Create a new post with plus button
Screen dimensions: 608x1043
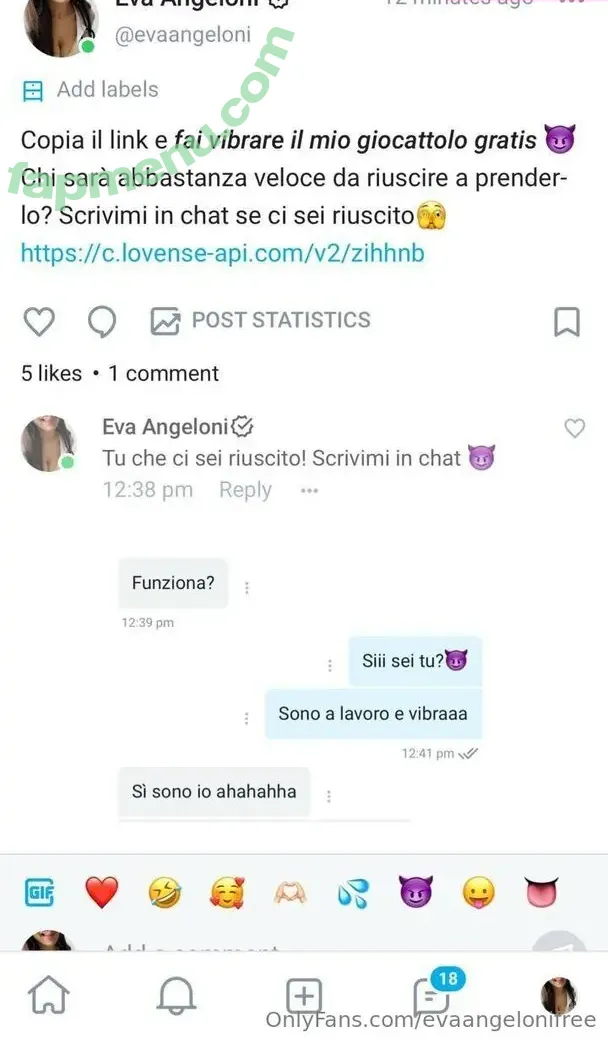coord(304,996)
